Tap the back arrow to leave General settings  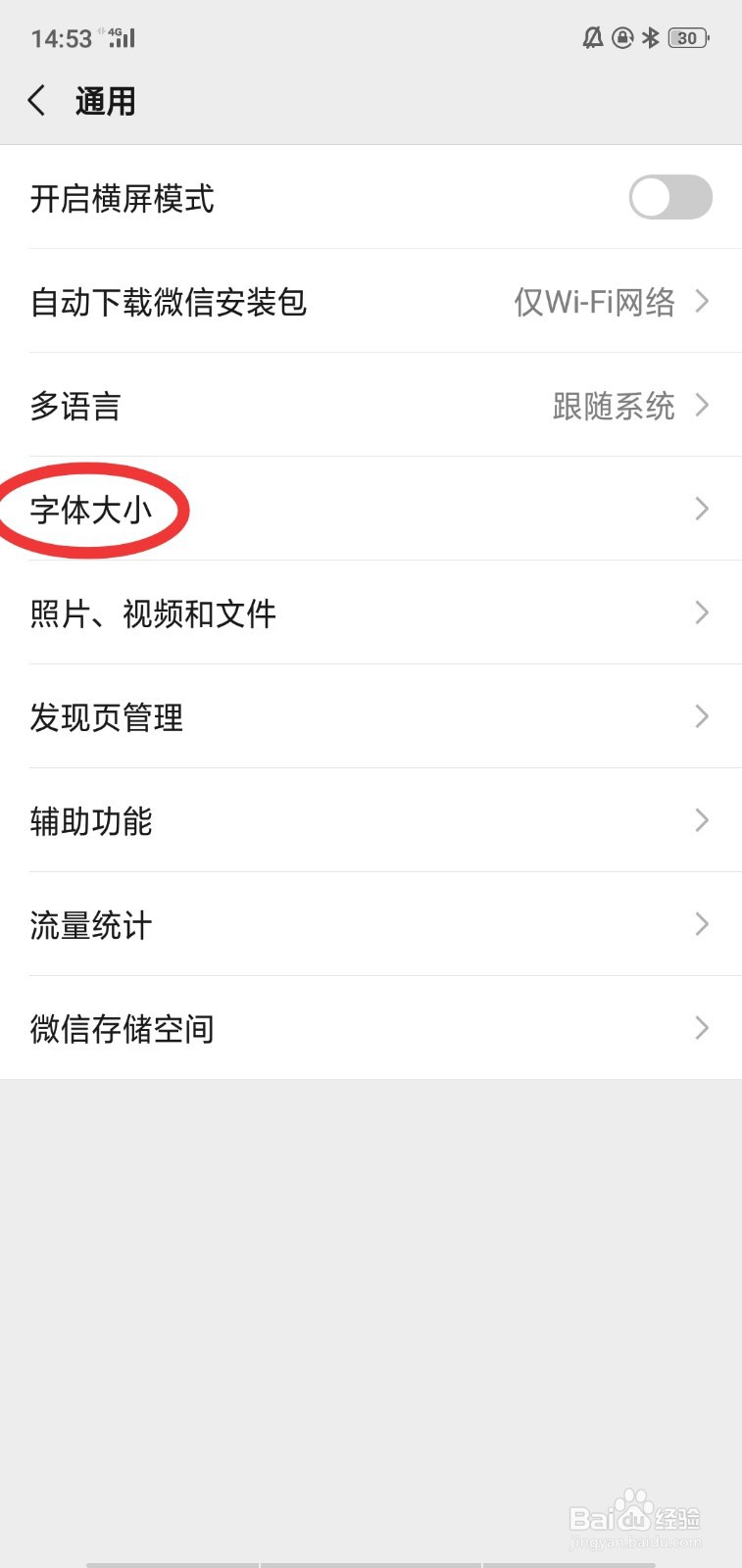pos(37,100)
